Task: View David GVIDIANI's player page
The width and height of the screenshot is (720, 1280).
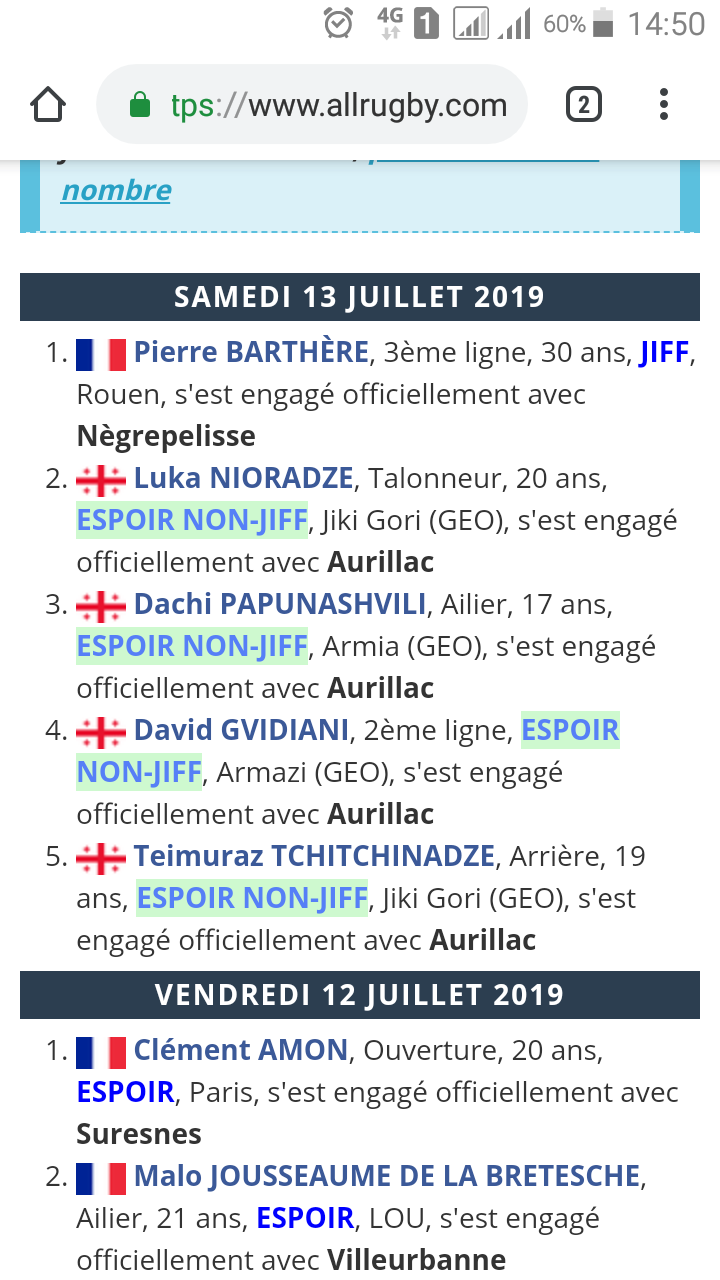Action: 241,730
